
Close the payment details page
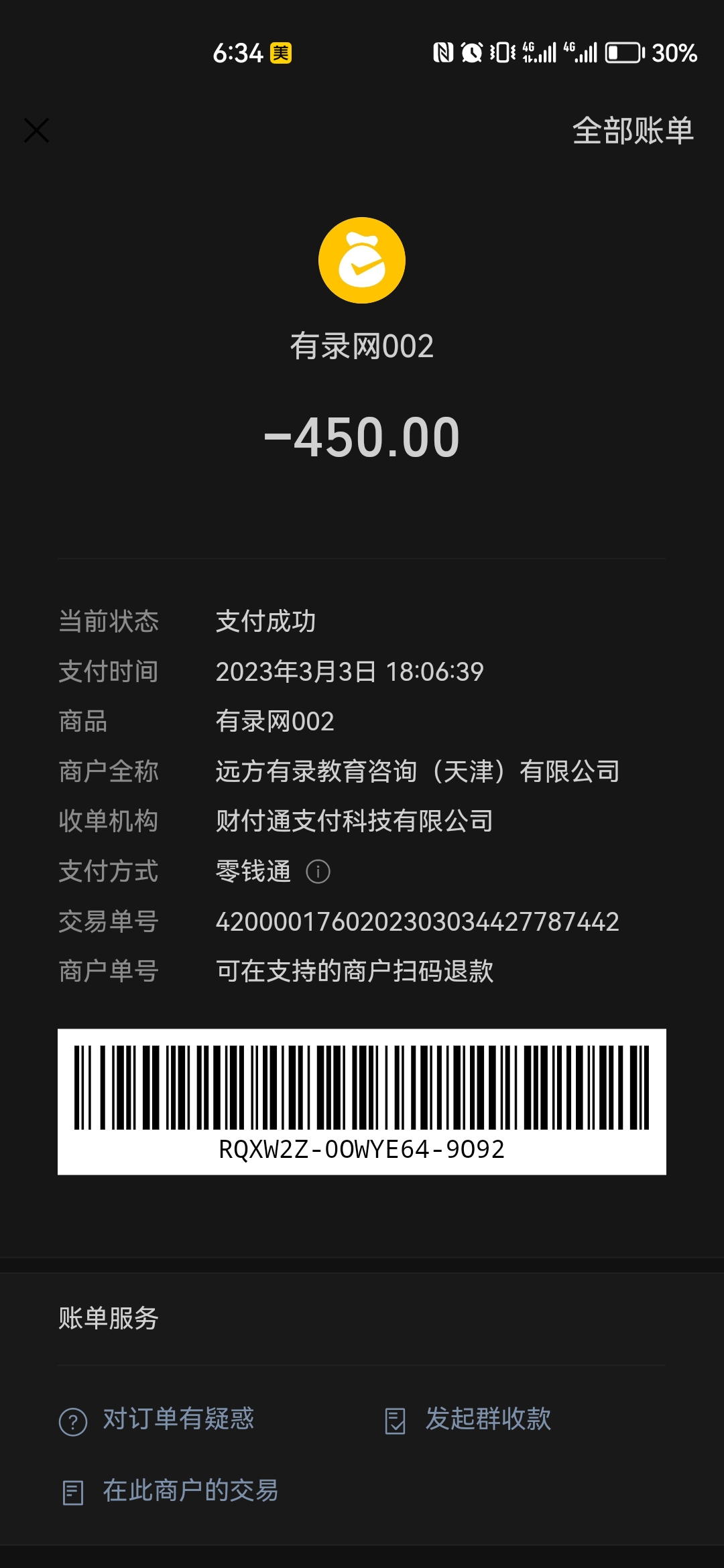37,131
